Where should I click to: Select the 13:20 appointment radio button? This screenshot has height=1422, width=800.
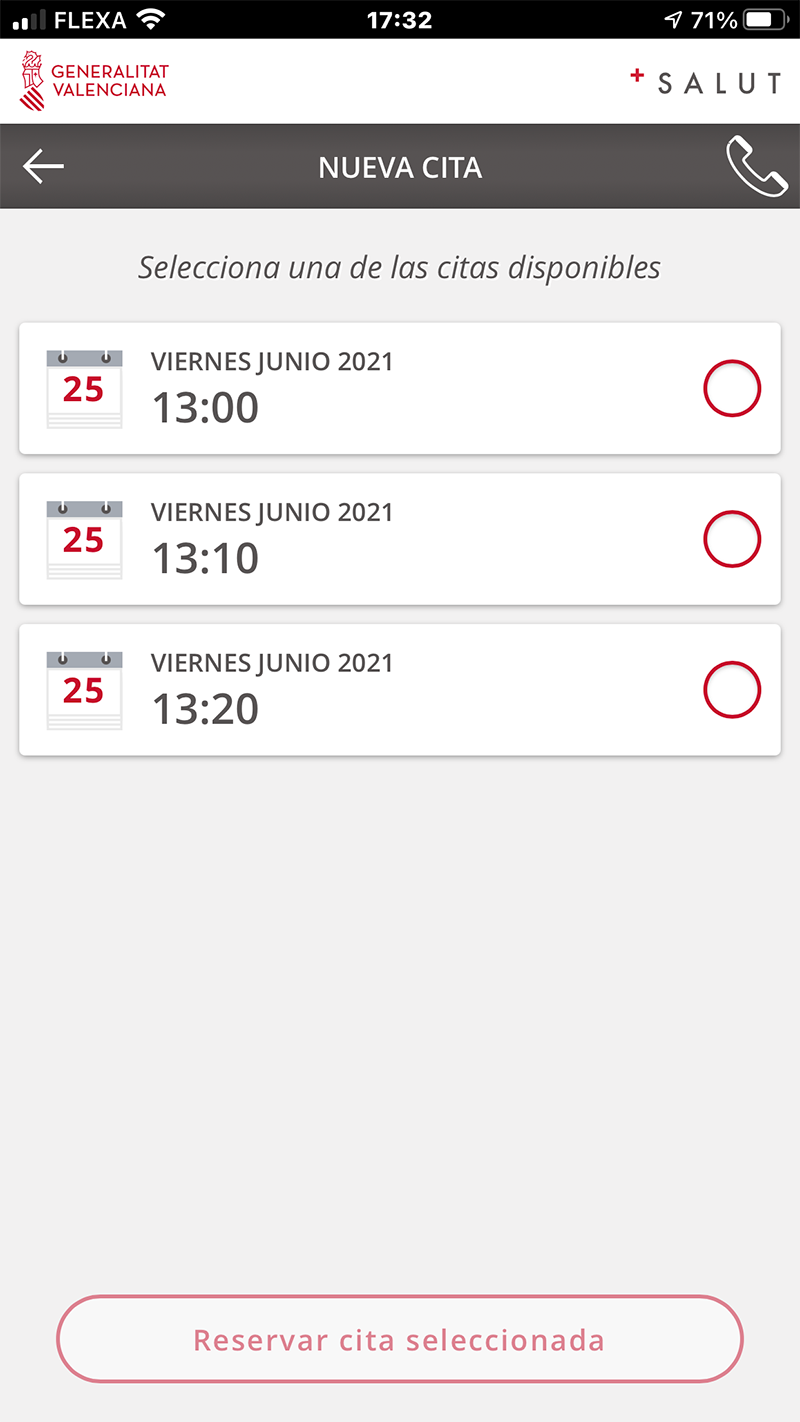tap(732, 689)
